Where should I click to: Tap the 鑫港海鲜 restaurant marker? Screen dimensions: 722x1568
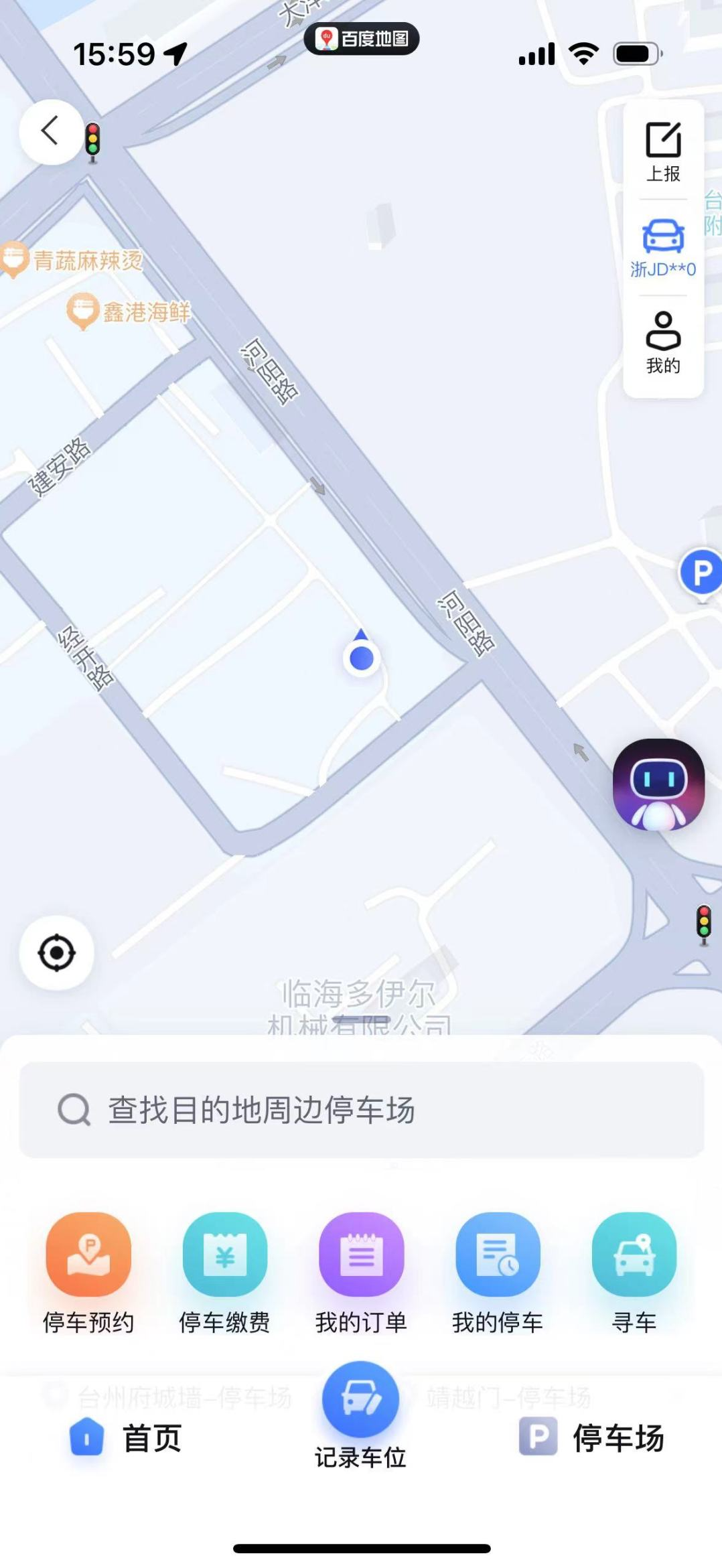pyautogui.click(x=83, y=311)
